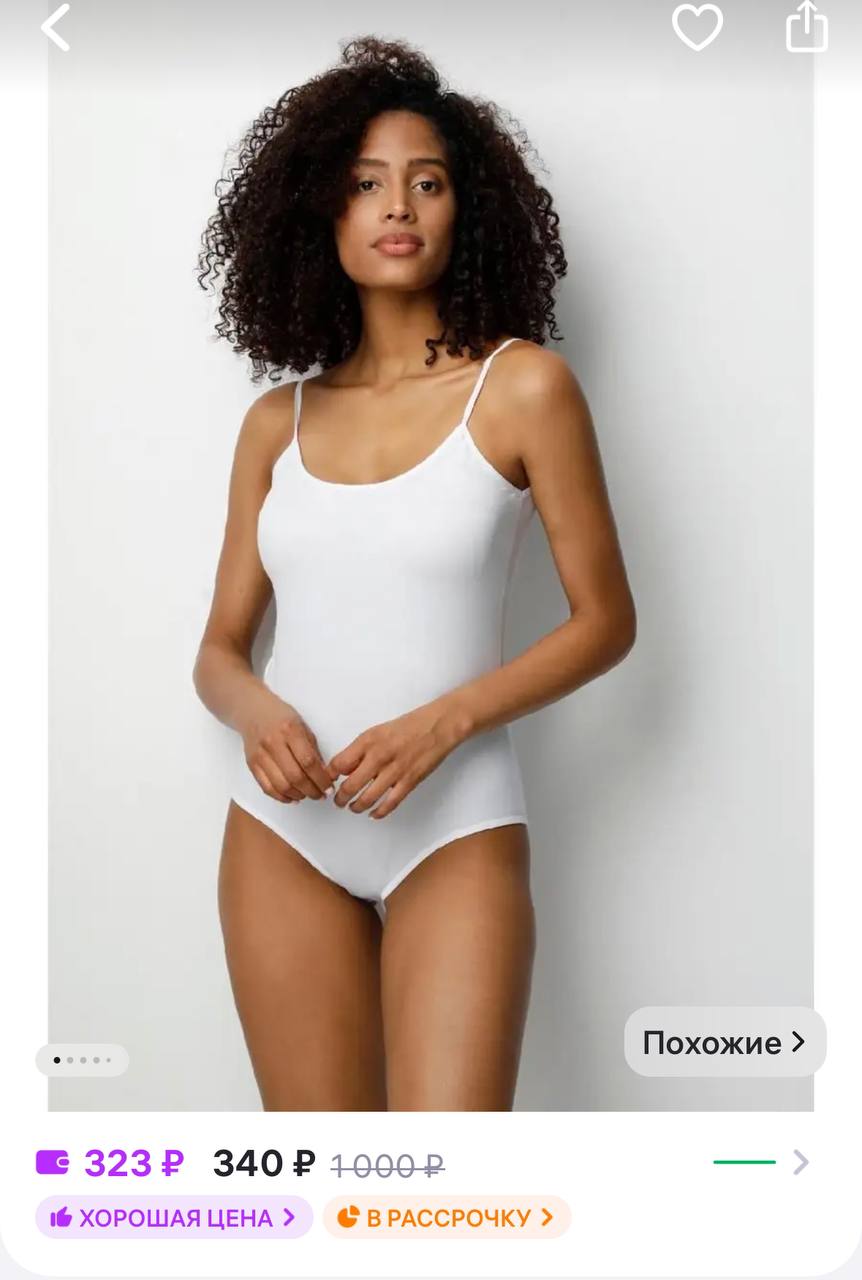Add this product to favorites
The height and width of the screenshot is (1280, 862).
(697, 27)
